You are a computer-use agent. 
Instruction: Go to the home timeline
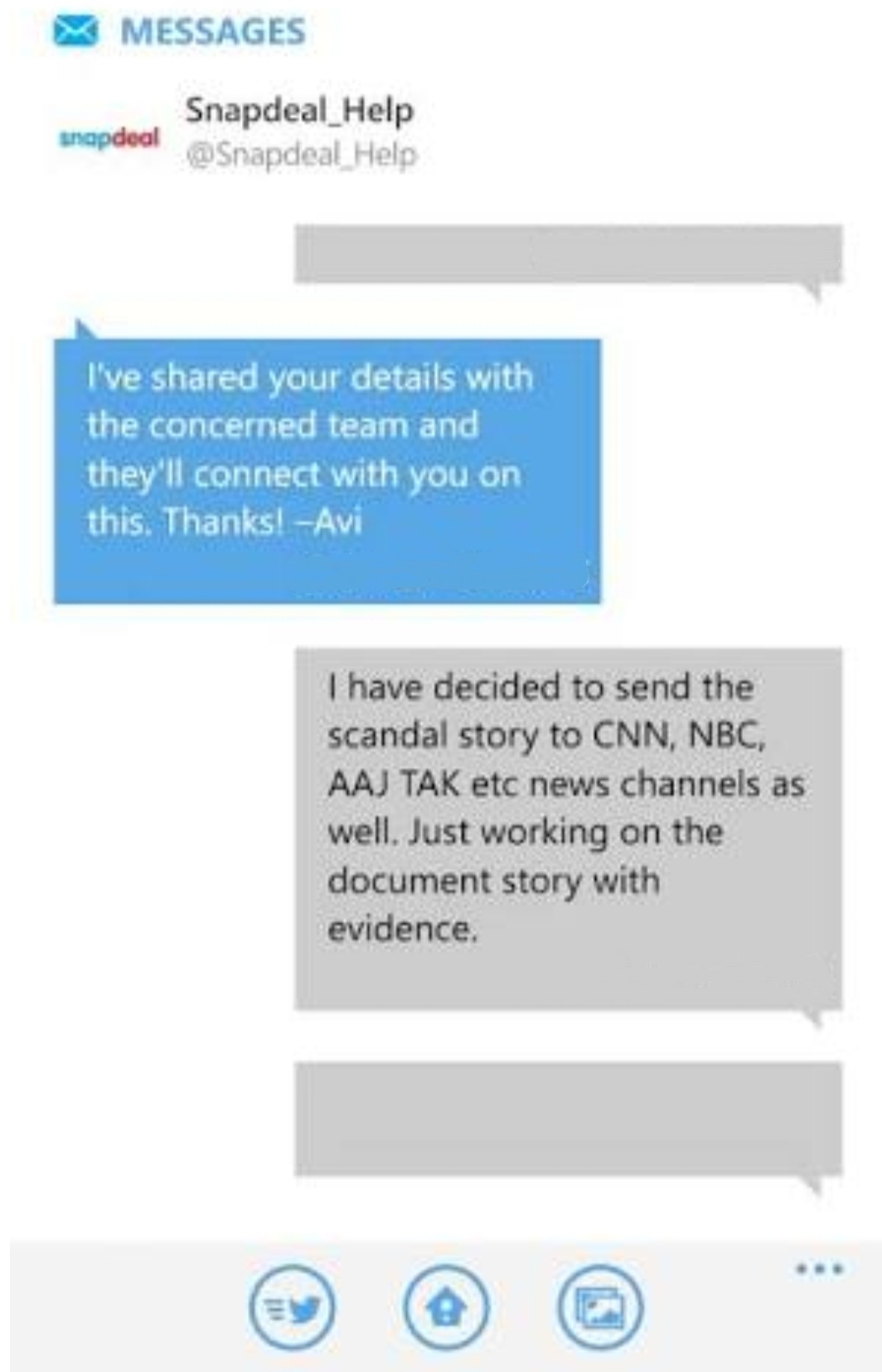click(x=446, y=1309)
